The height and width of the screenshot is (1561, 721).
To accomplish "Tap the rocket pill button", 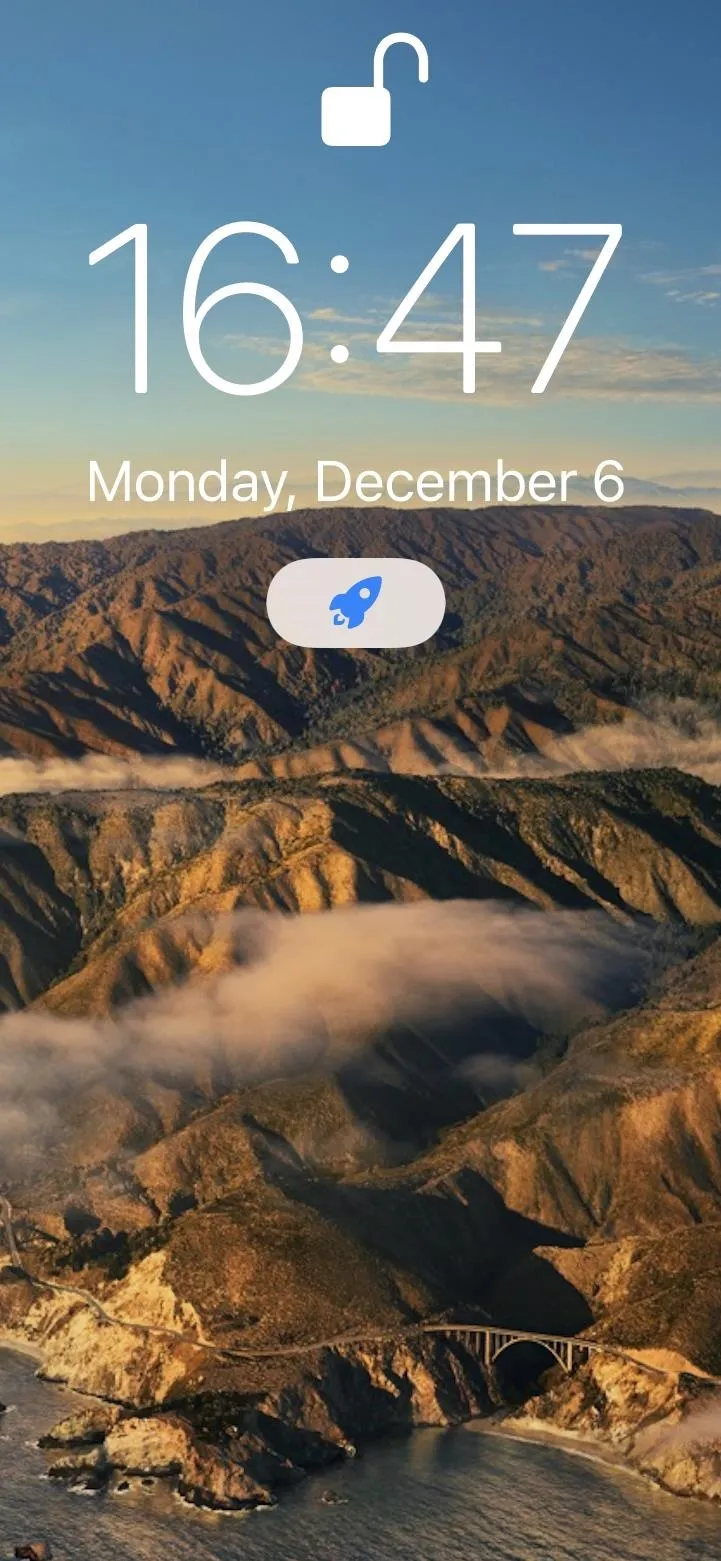I will 356,602.
